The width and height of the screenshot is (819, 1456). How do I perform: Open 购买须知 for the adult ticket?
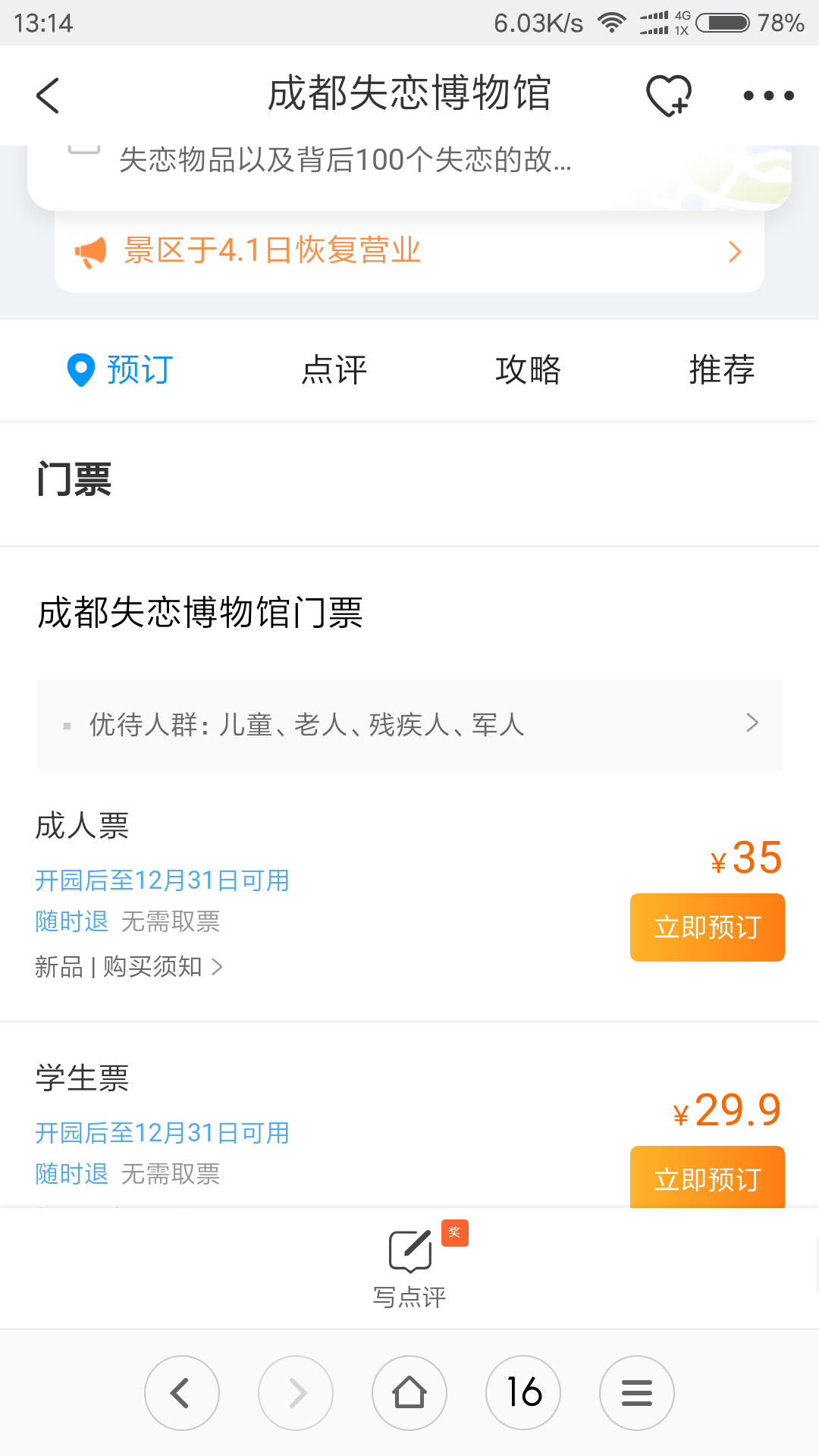[162, 967]
